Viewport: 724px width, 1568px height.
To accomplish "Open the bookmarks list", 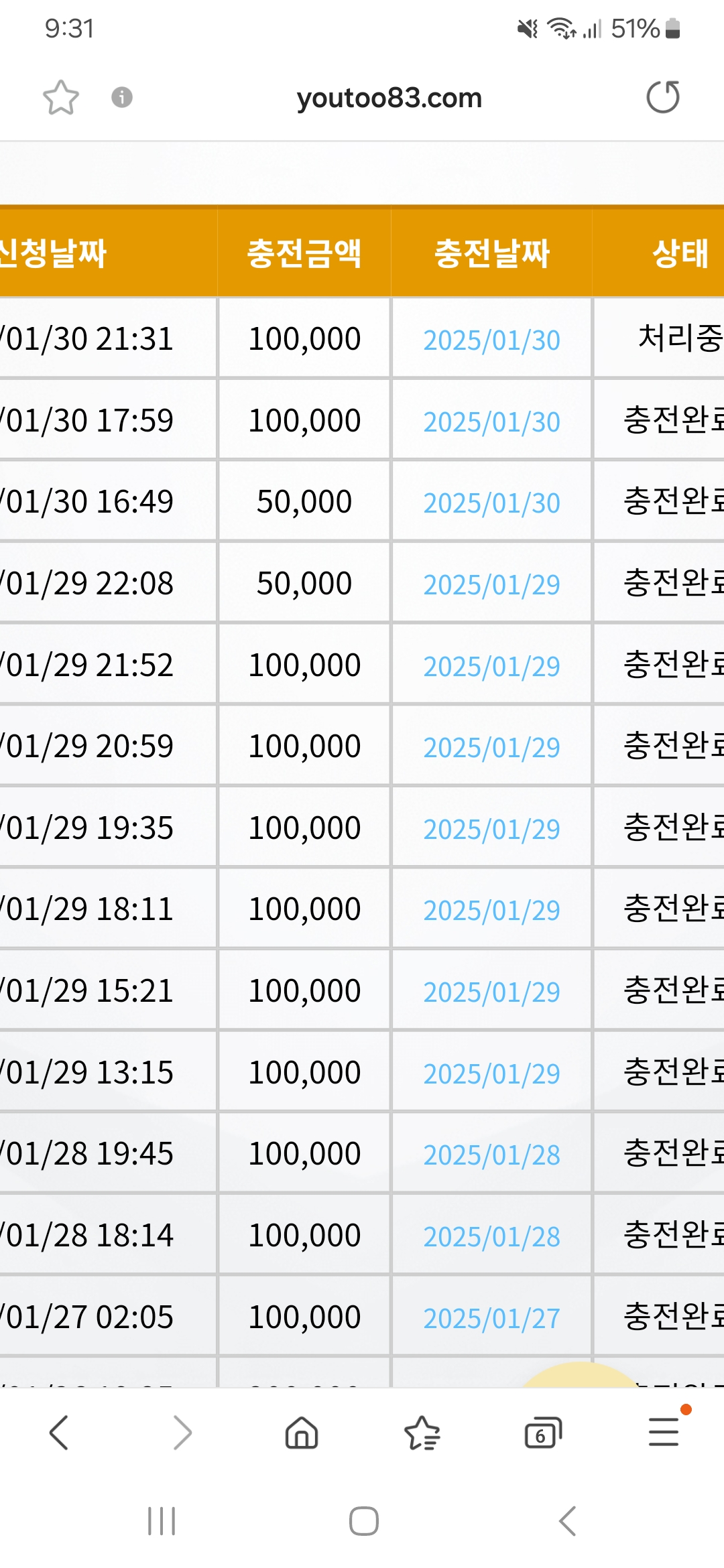I will click(x=422, y=1433).
